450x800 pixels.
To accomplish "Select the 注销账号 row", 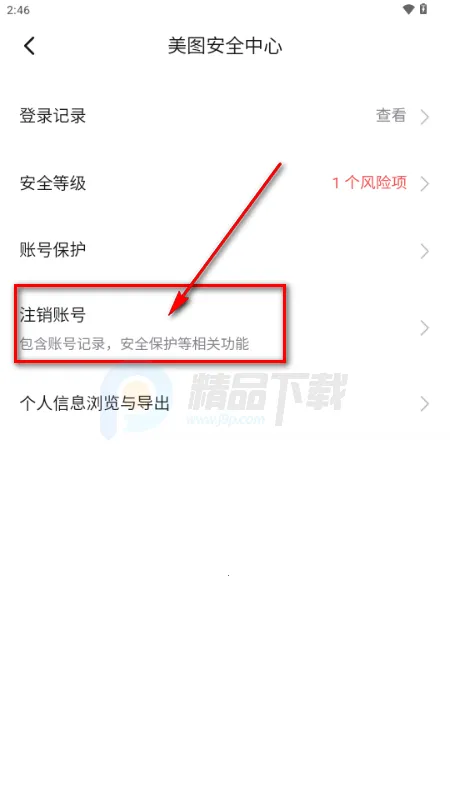I will 225,328.
